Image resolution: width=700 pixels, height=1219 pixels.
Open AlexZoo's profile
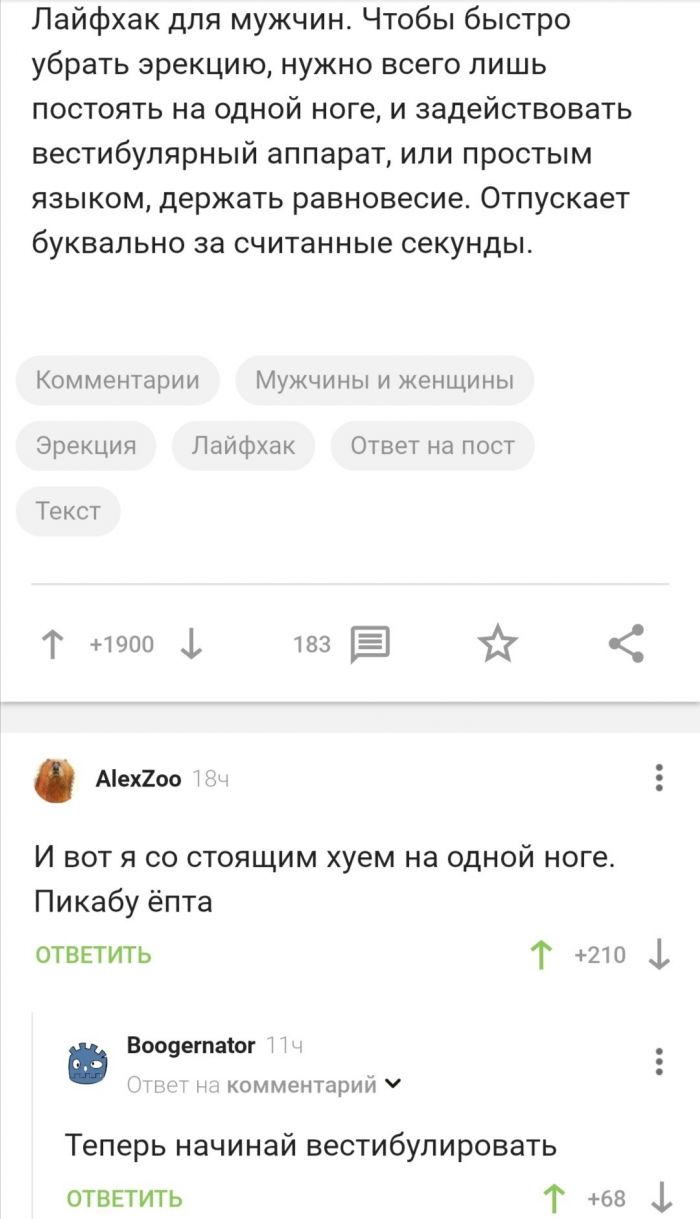(x=138, y=779)
